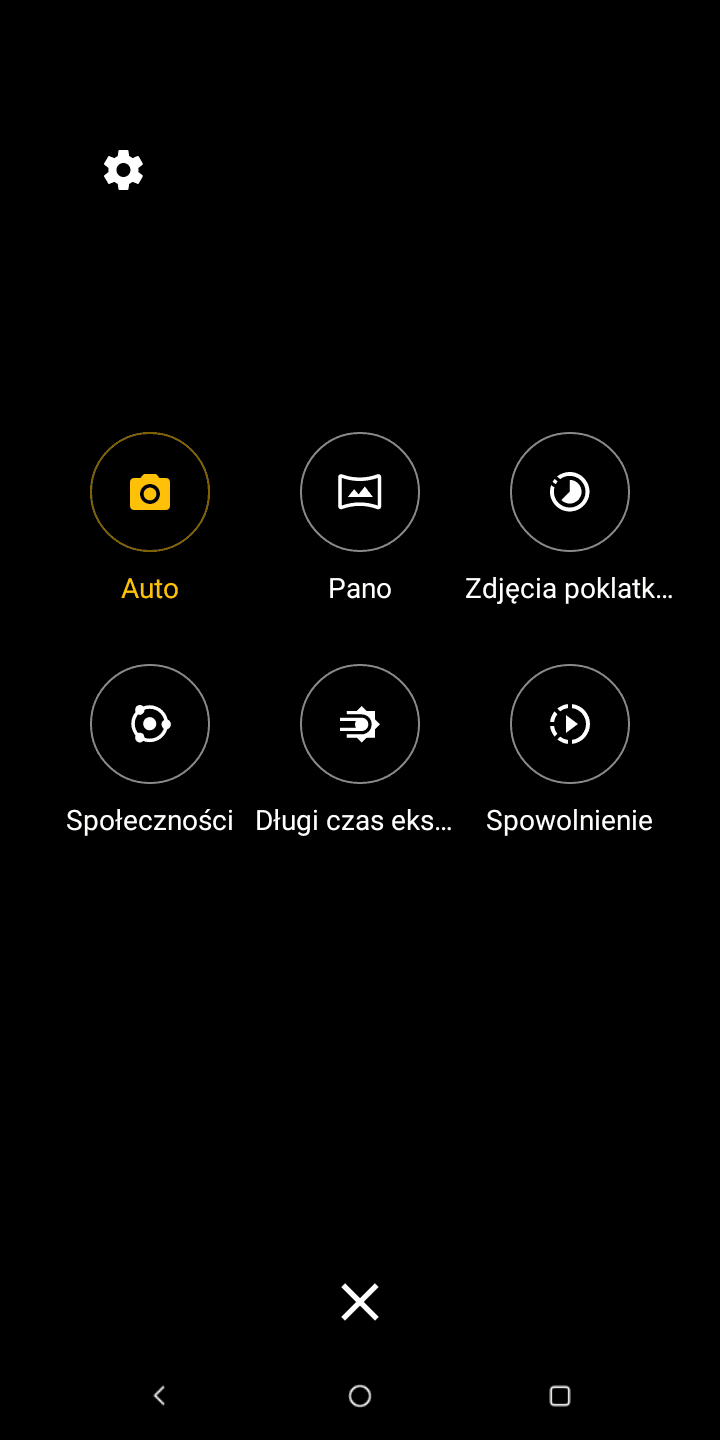Go back with system back button
This screenshot has height=1440, width=720.
point(159,1395)
